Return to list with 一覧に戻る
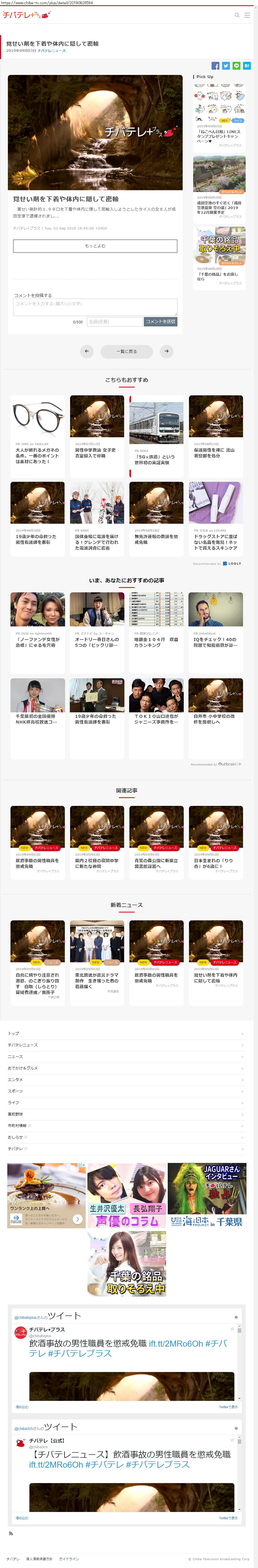258x1568 pixels. (126, 351)
